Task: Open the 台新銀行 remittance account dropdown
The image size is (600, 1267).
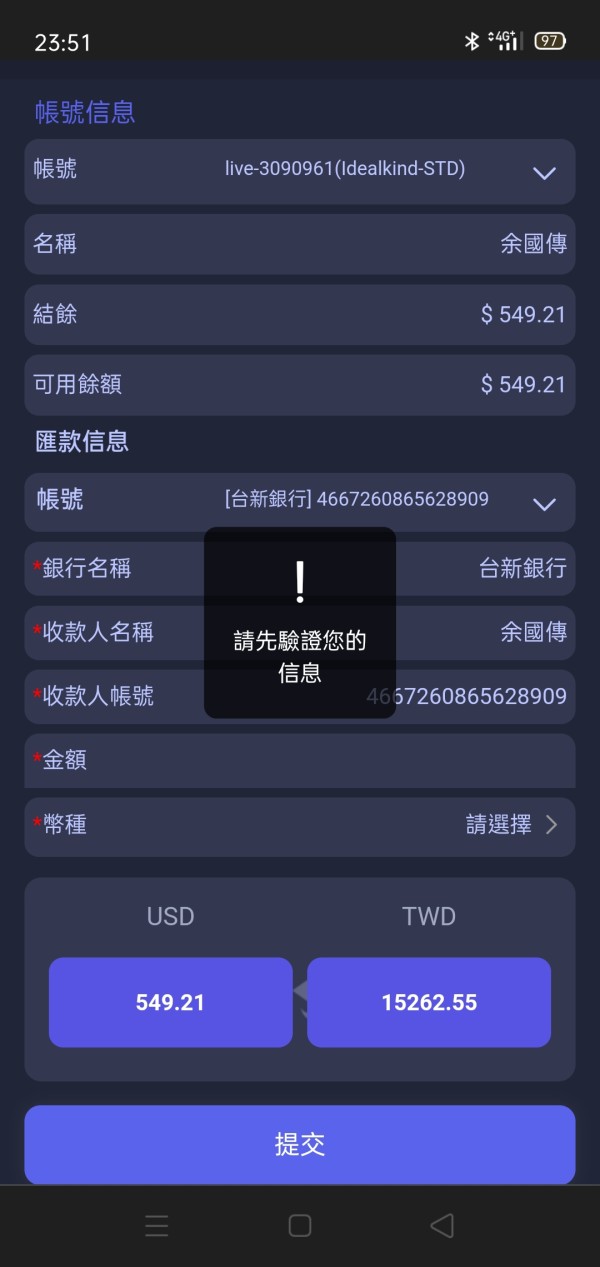Action: pos(300,501)
